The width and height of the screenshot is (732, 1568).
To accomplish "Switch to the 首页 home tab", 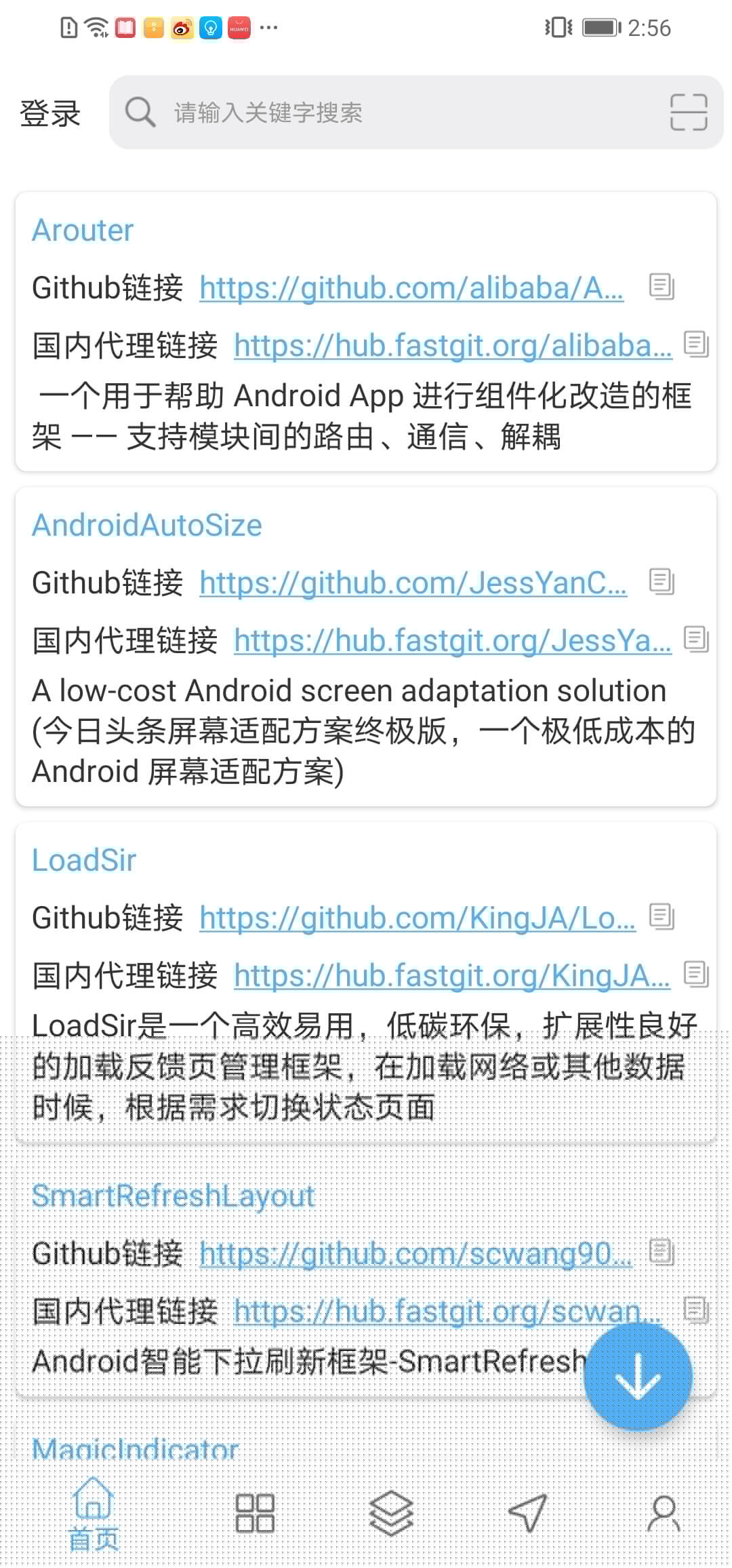I will [x=94, y=1514].
